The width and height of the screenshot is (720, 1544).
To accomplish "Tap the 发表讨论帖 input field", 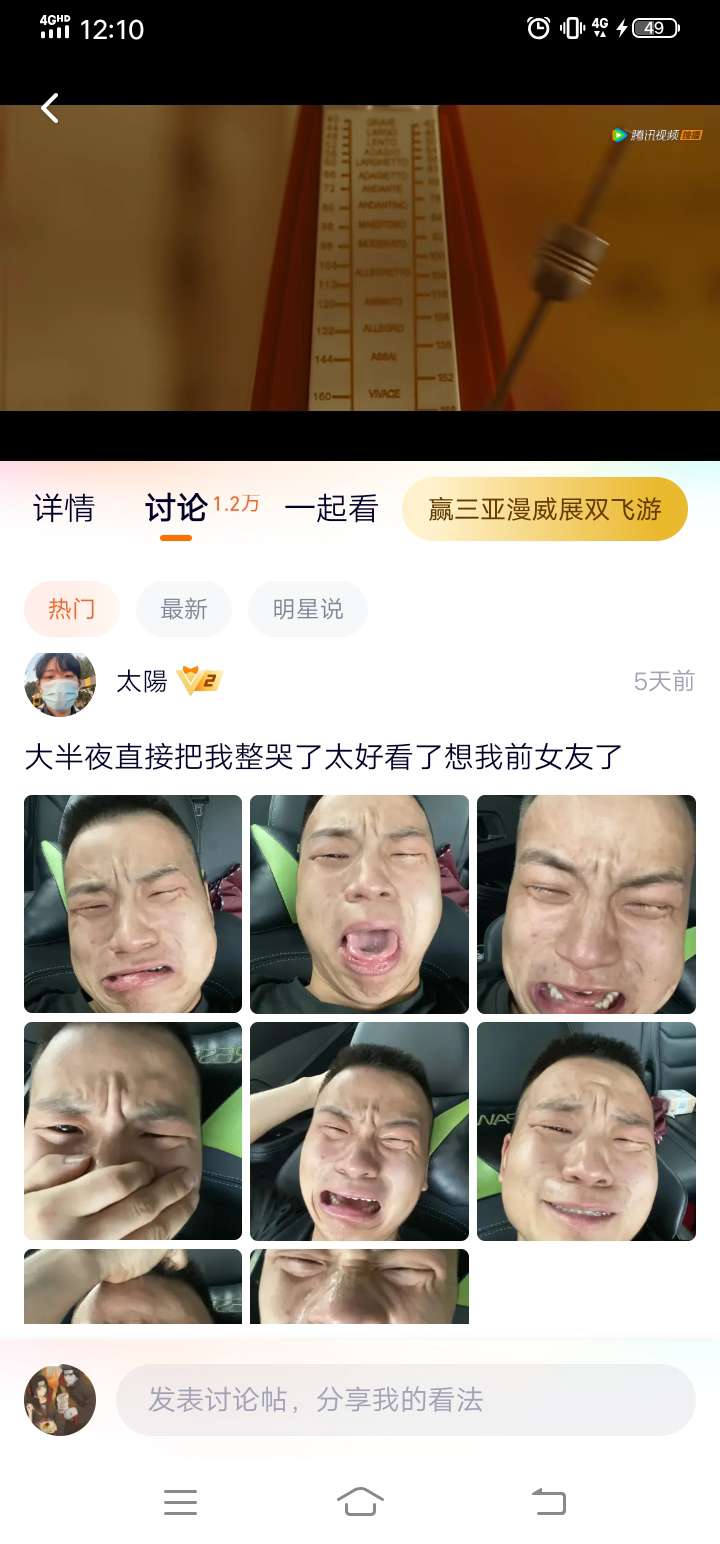I will [406, 1400].
